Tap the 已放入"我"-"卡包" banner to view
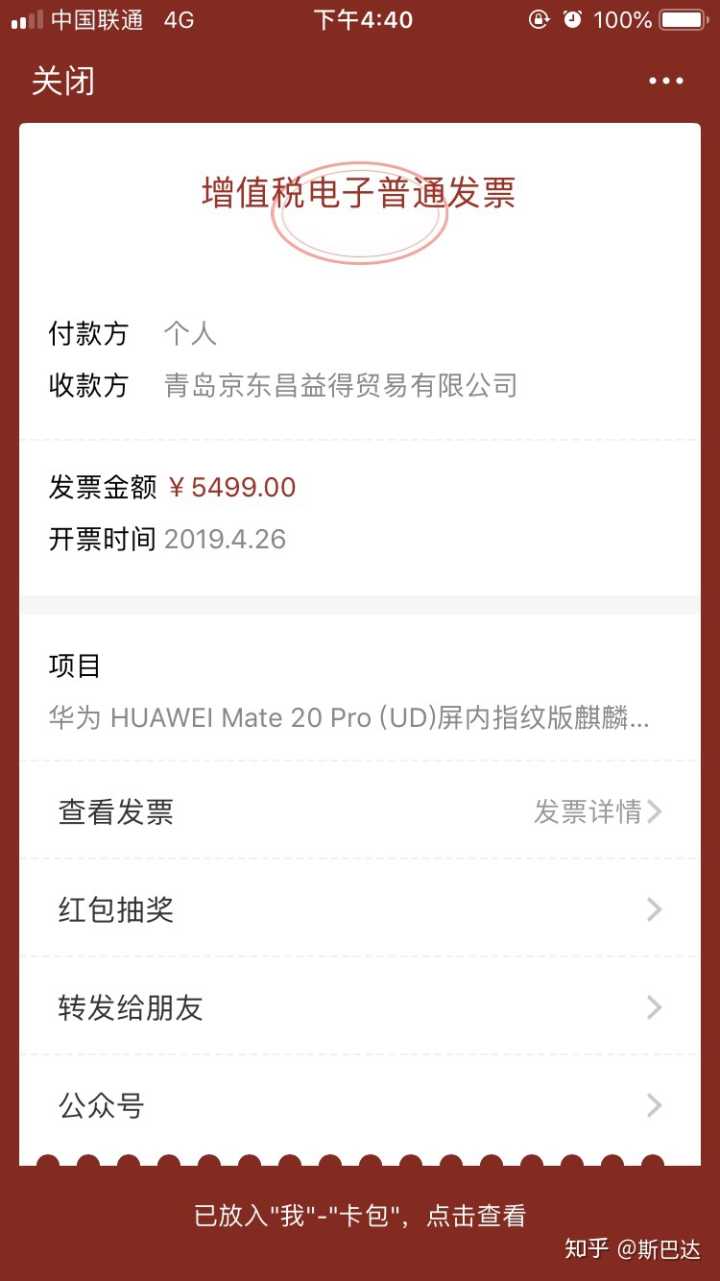Screen dimensions: 720x1281 [x=360, y=1215]
